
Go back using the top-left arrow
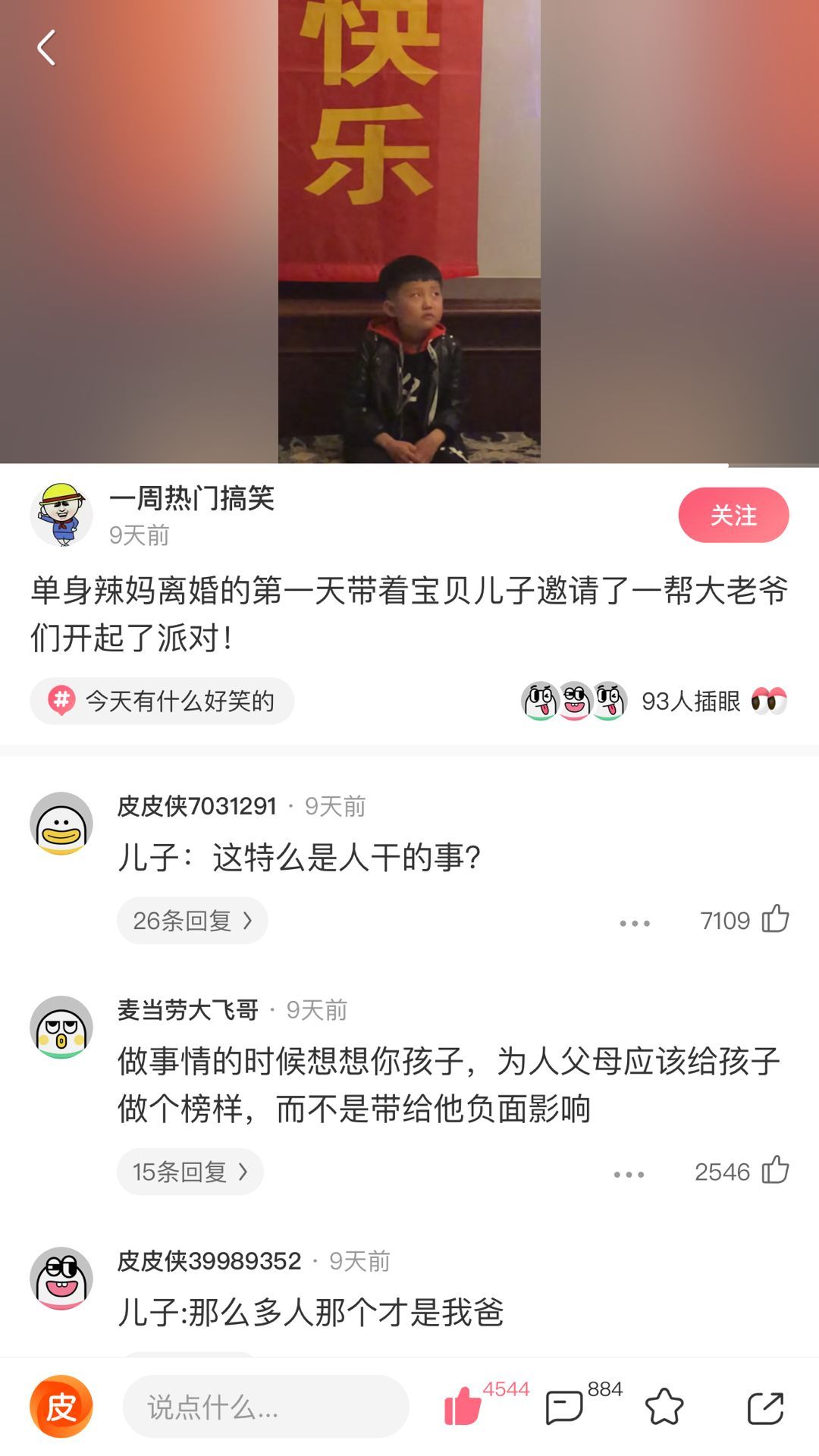[x=46, y=49]
